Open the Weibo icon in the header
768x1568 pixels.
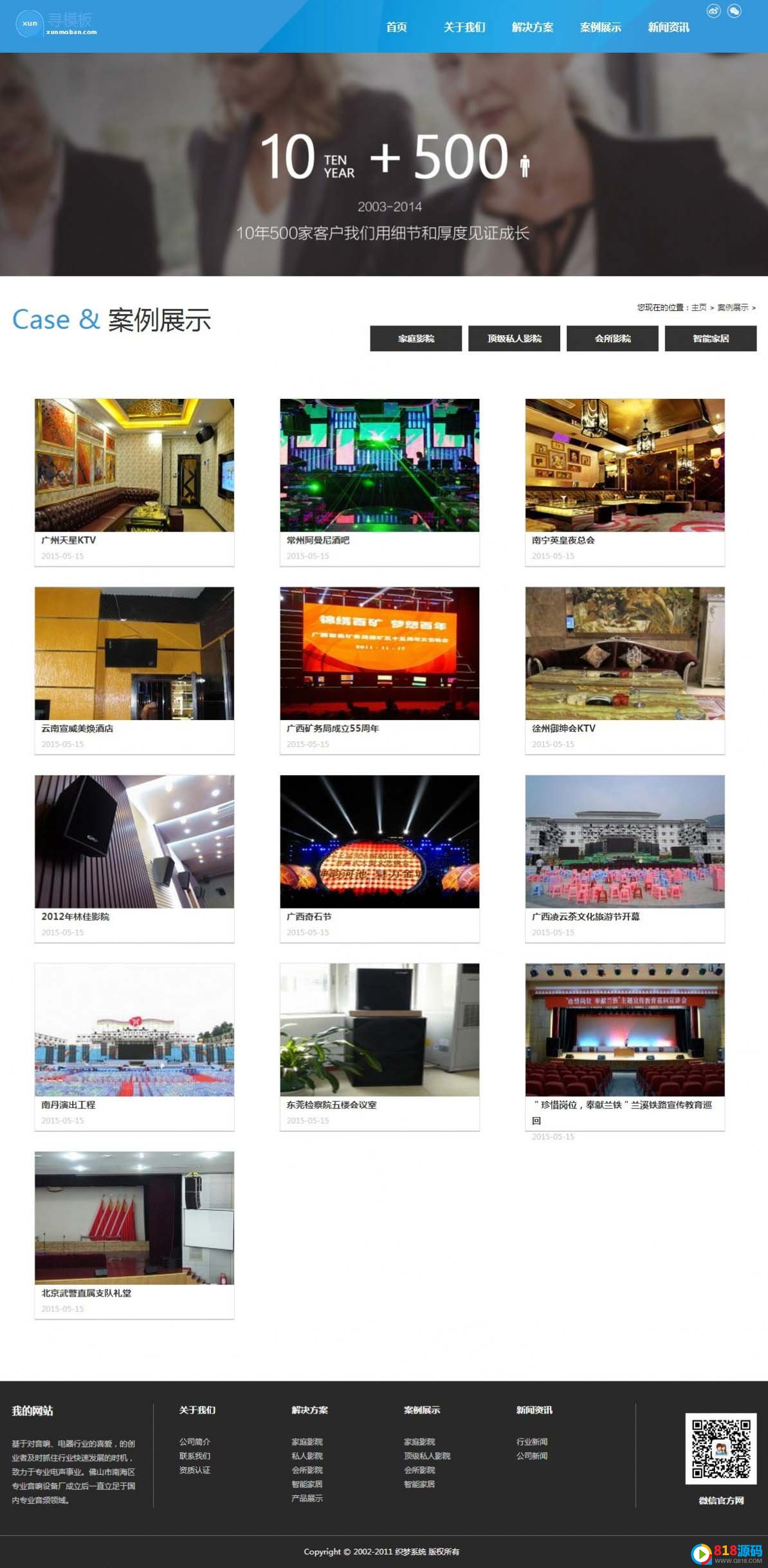point(713,11)
